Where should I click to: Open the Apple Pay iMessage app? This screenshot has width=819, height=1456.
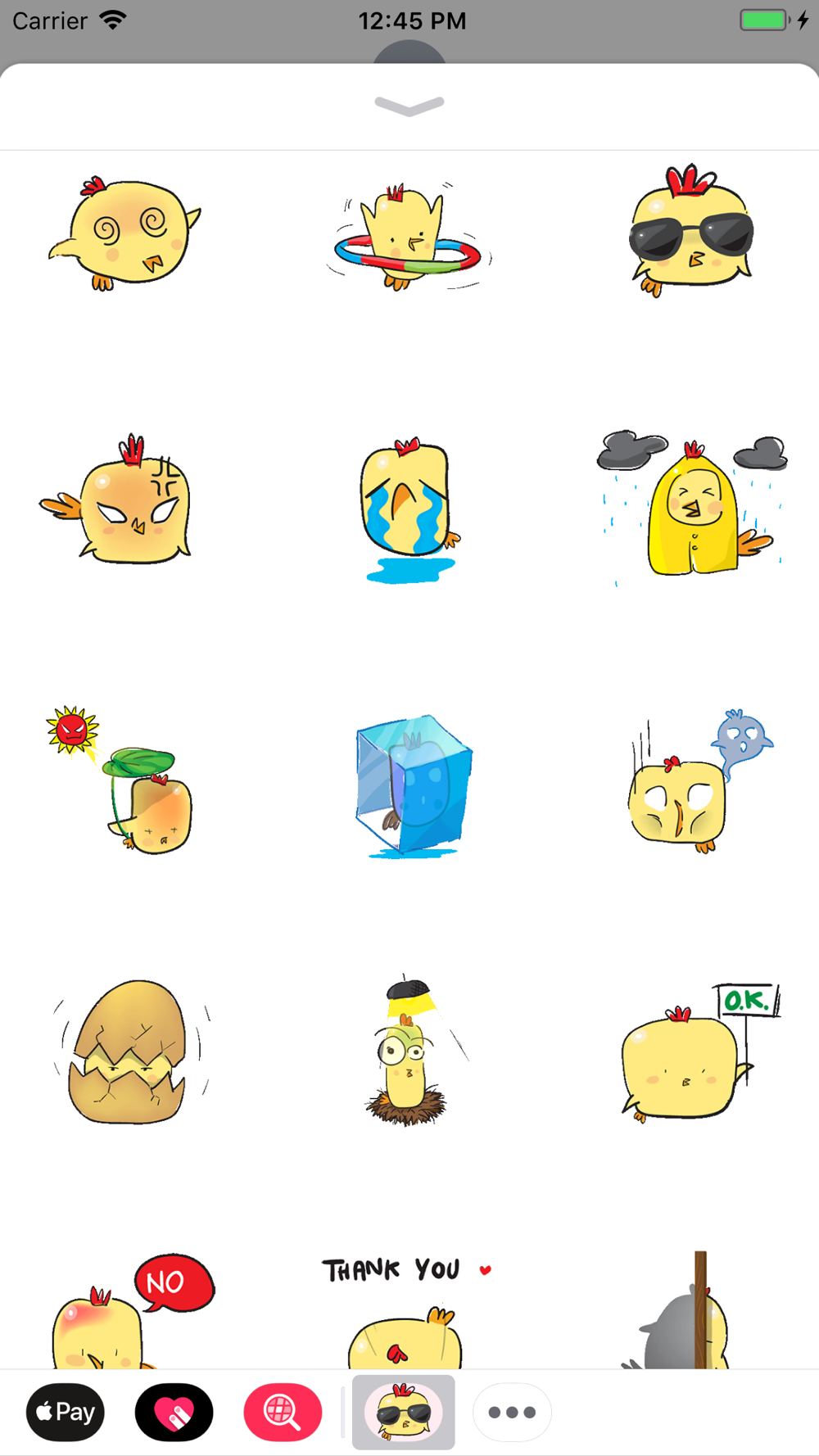click(66, 1412)
